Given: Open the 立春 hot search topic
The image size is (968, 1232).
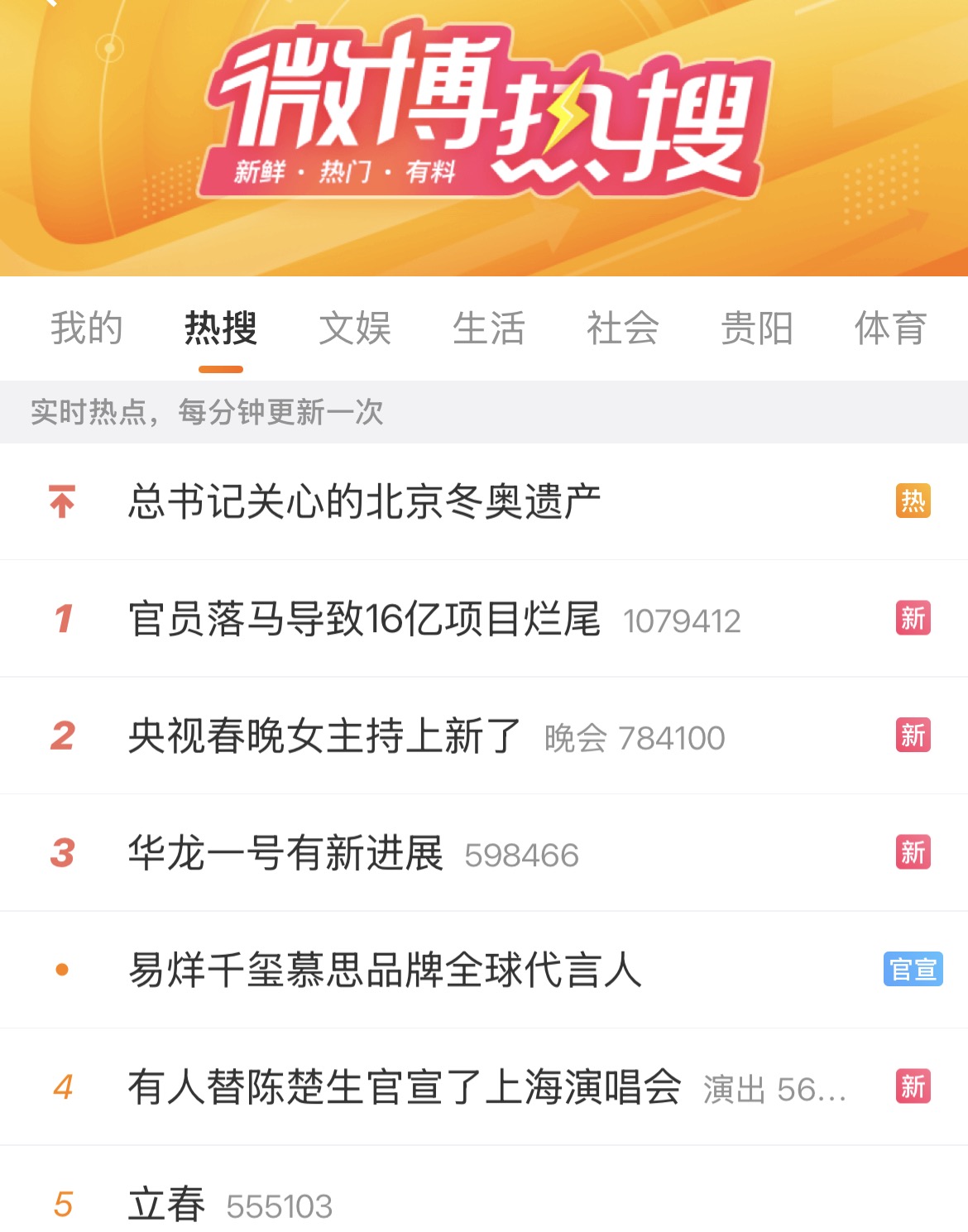Looking at the screenshot, I should click(166, 1205).
